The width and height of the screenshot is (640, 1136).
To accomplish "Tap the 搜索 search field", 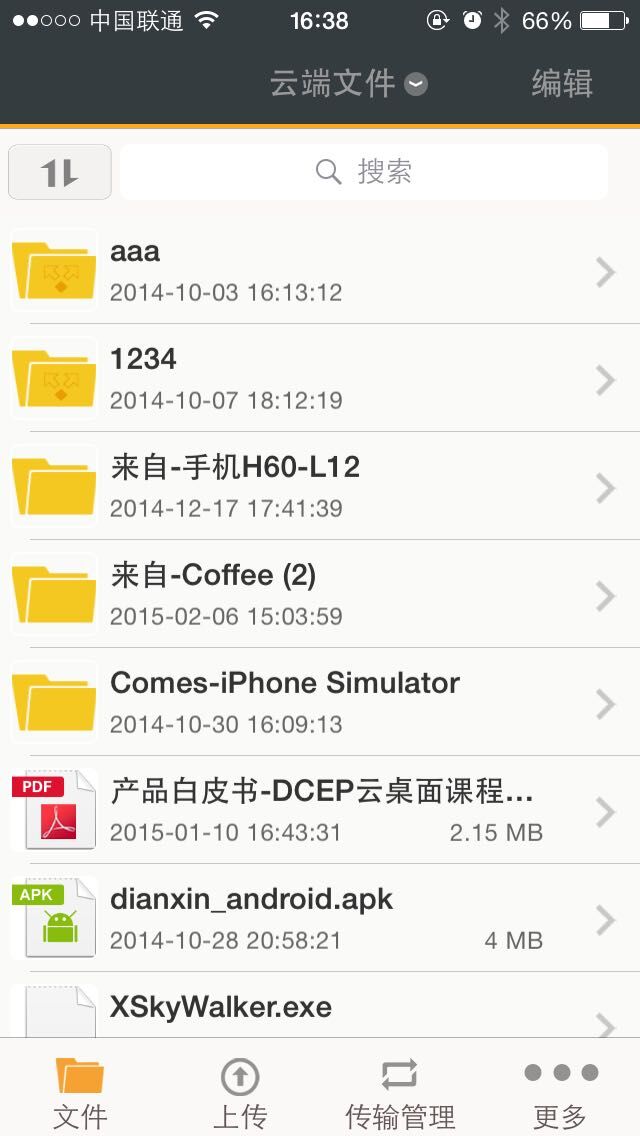I will 364,172.
